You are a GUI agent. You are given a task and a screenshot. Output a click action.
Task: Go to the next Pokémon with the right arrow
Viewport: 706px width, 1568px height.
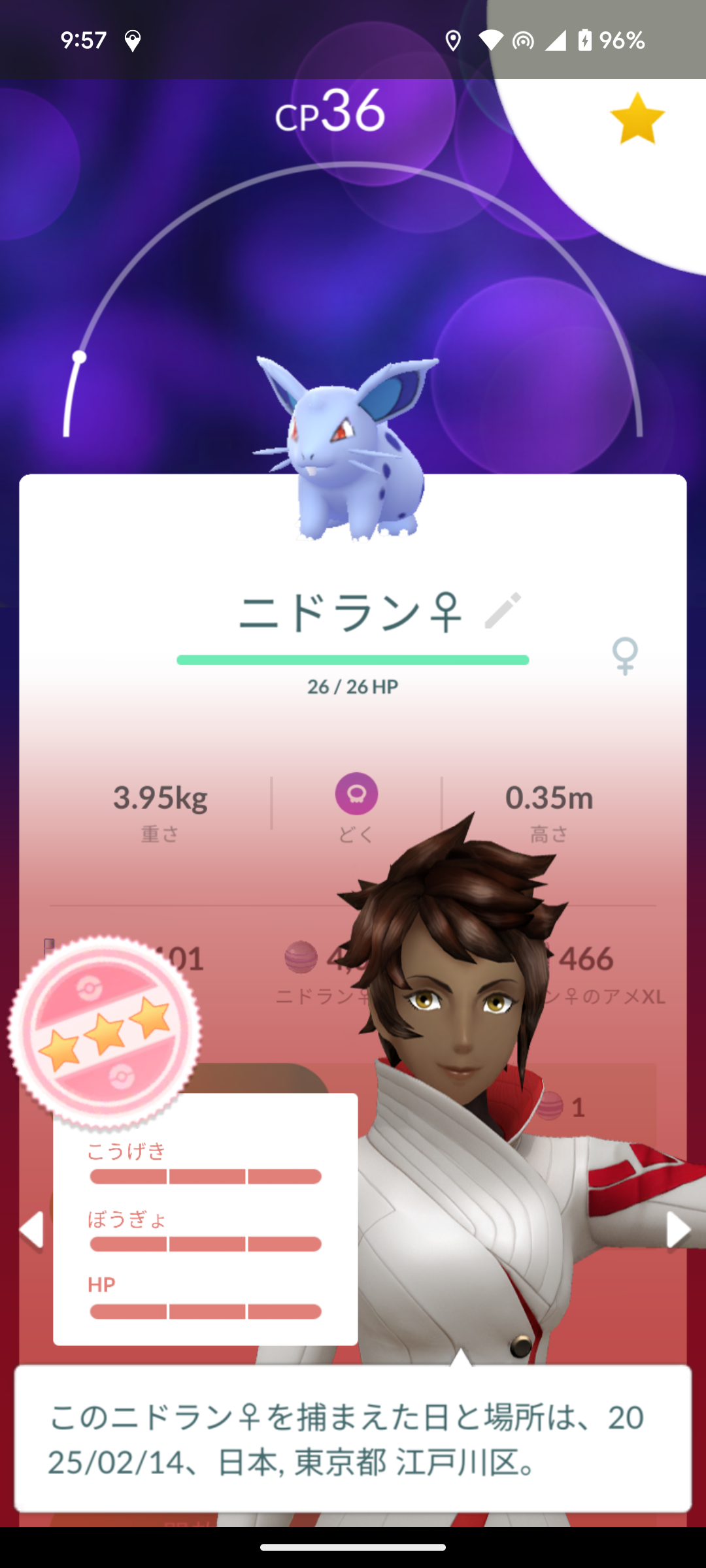[678, 1230]
